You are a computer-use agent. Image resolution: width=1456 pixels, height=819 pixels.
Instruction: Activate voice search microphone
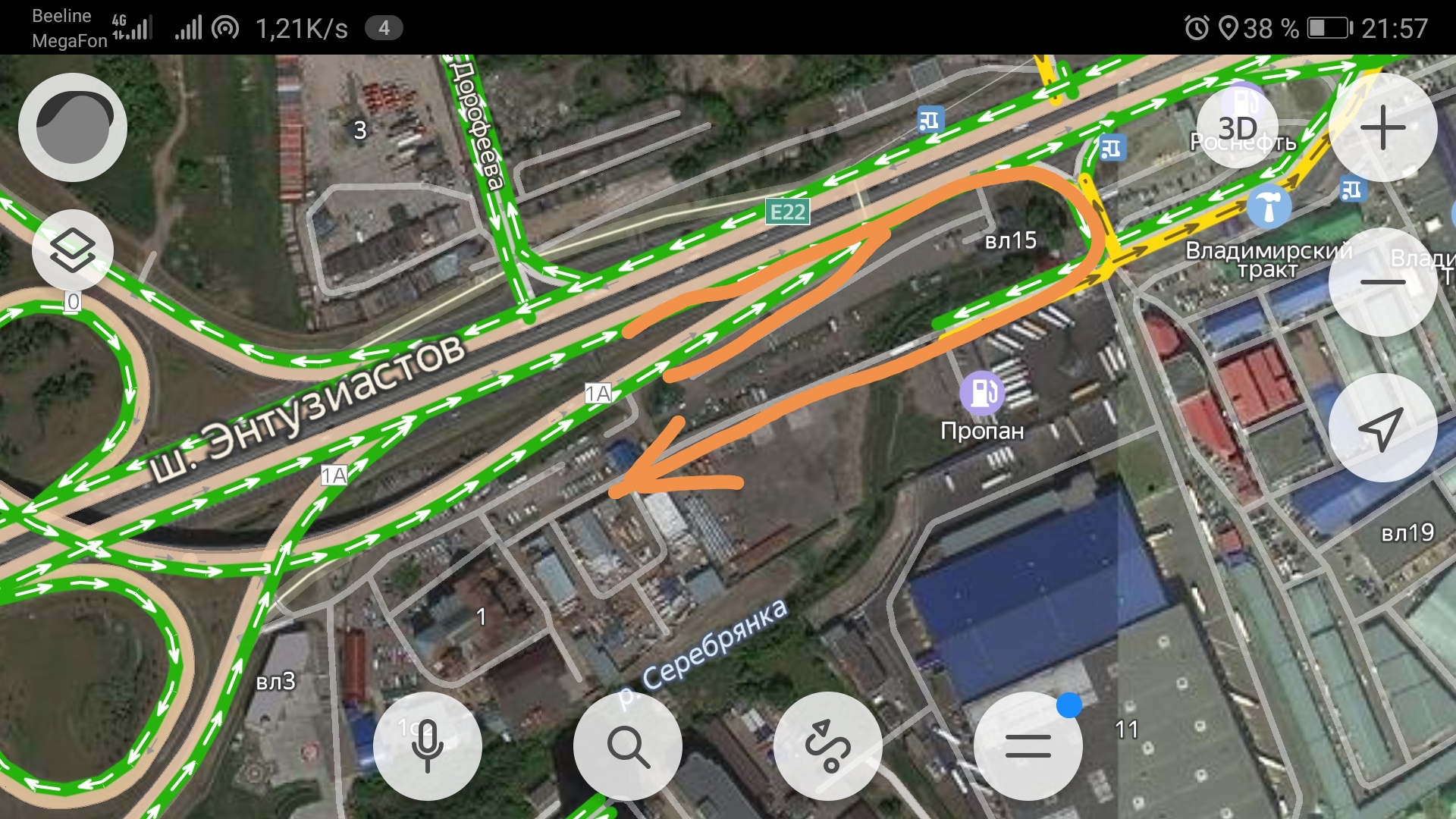coord(428,745)
